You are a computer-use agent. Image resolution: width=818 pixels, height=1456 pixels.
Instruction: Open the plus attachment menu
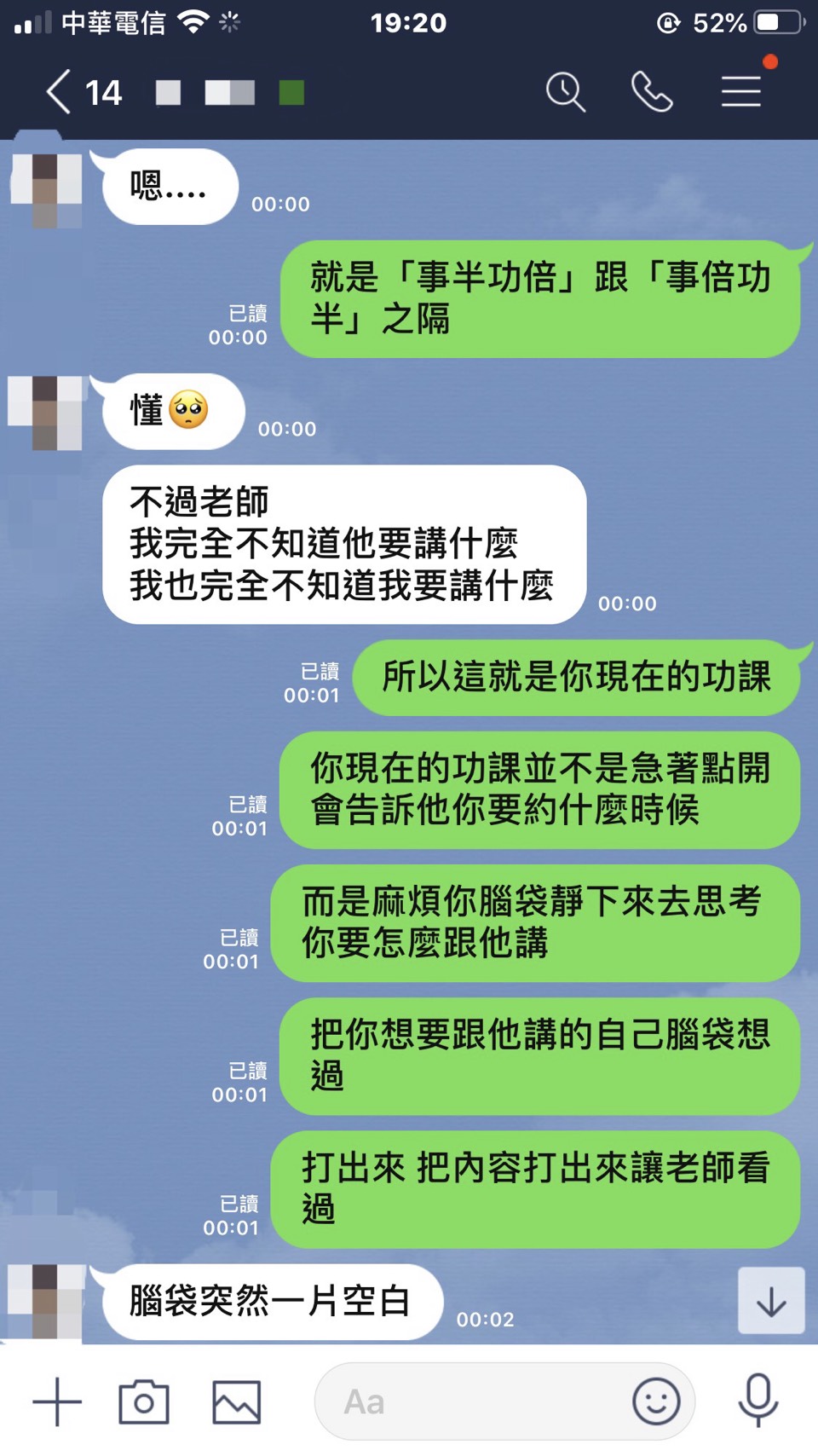pos(57,1401)
